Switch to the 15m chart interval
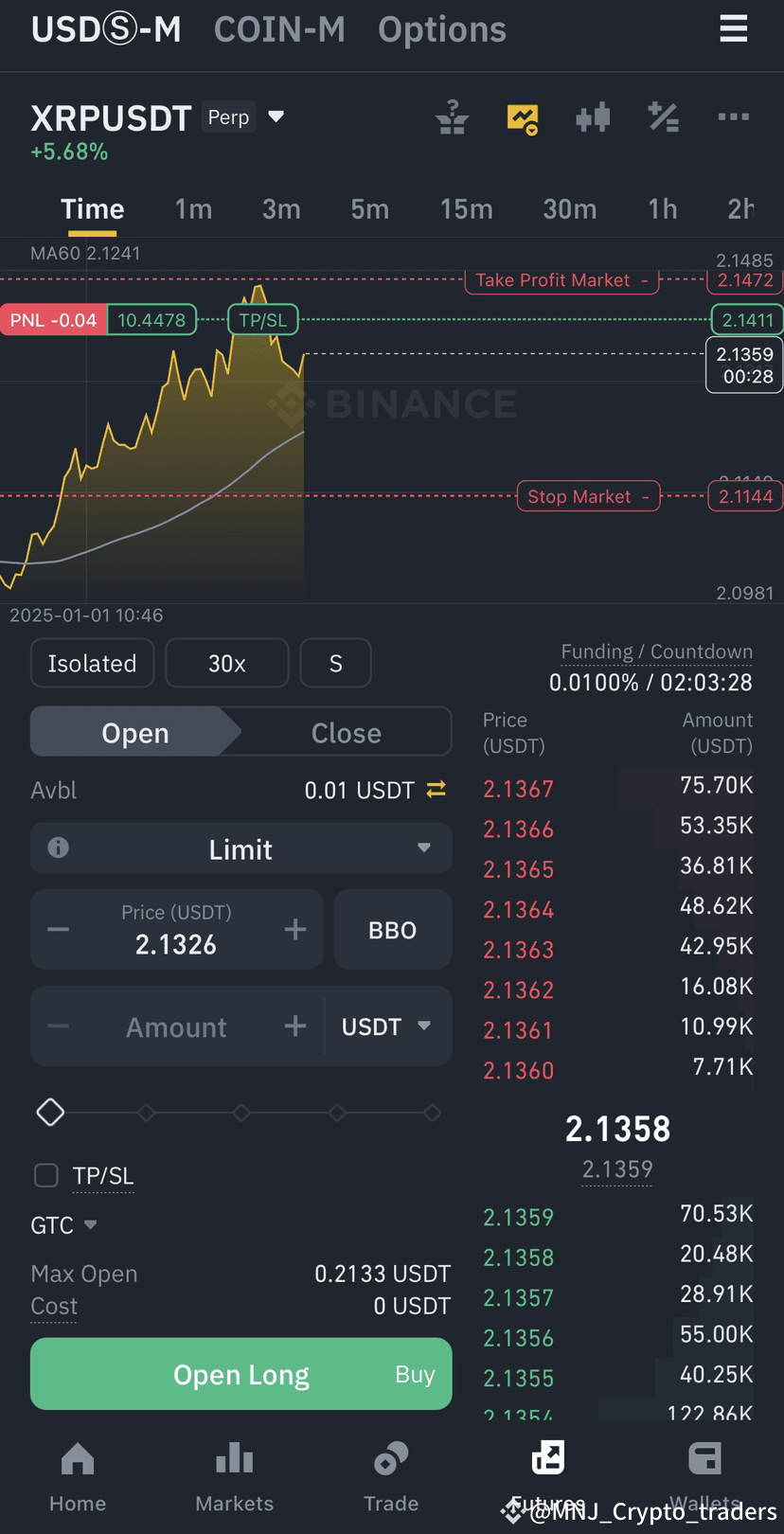This screenshot has width=784, height=1534. (467, 209)
